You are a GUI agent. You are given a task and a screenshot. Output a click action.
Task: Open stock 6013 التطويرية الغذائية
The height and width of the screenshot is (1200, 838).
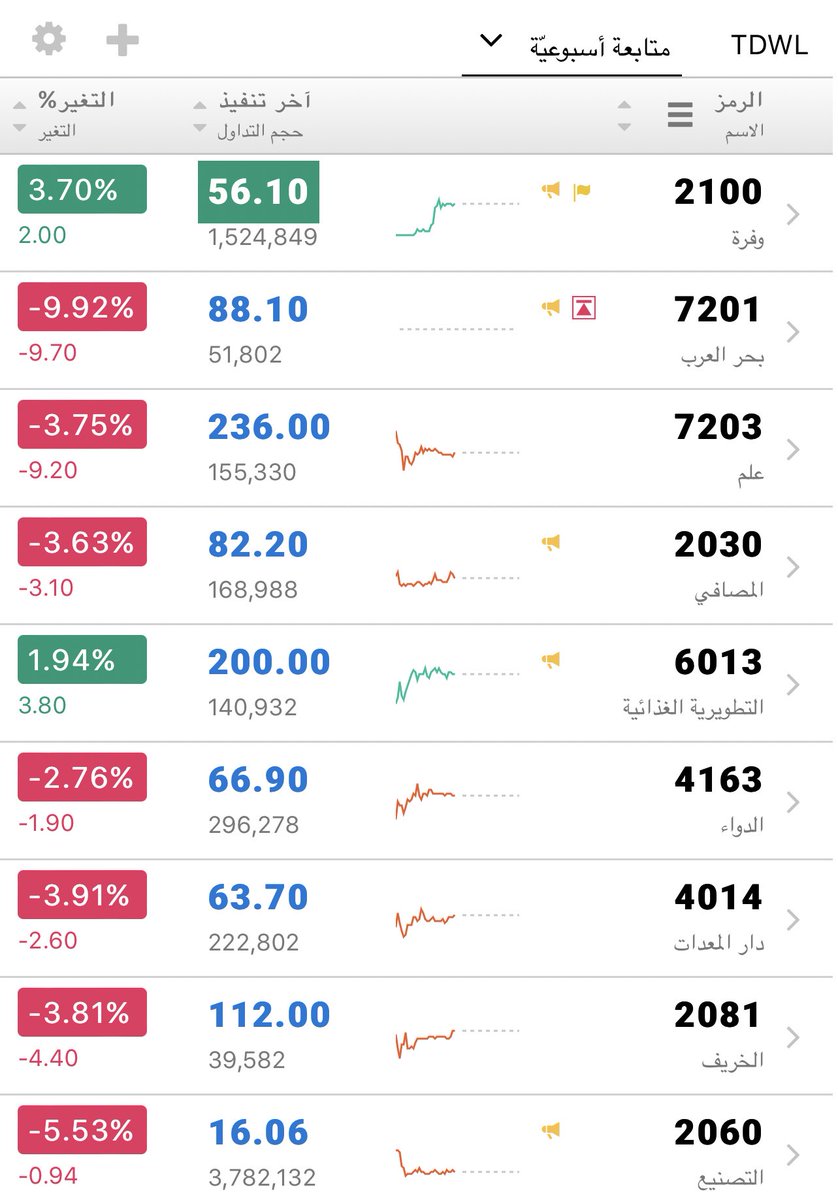pyautogui.click(x=419, y=683)
